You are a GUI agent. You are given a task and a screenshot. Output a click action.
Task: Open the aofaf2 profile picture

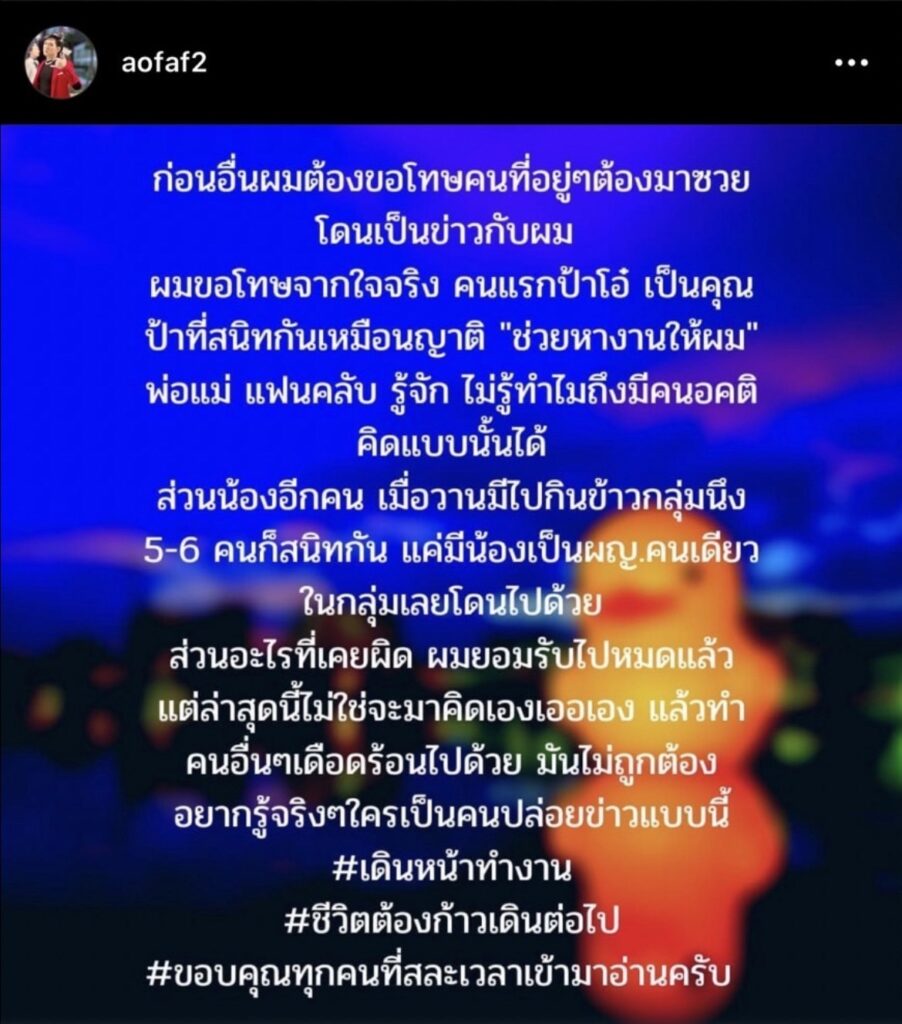[61, 62]
